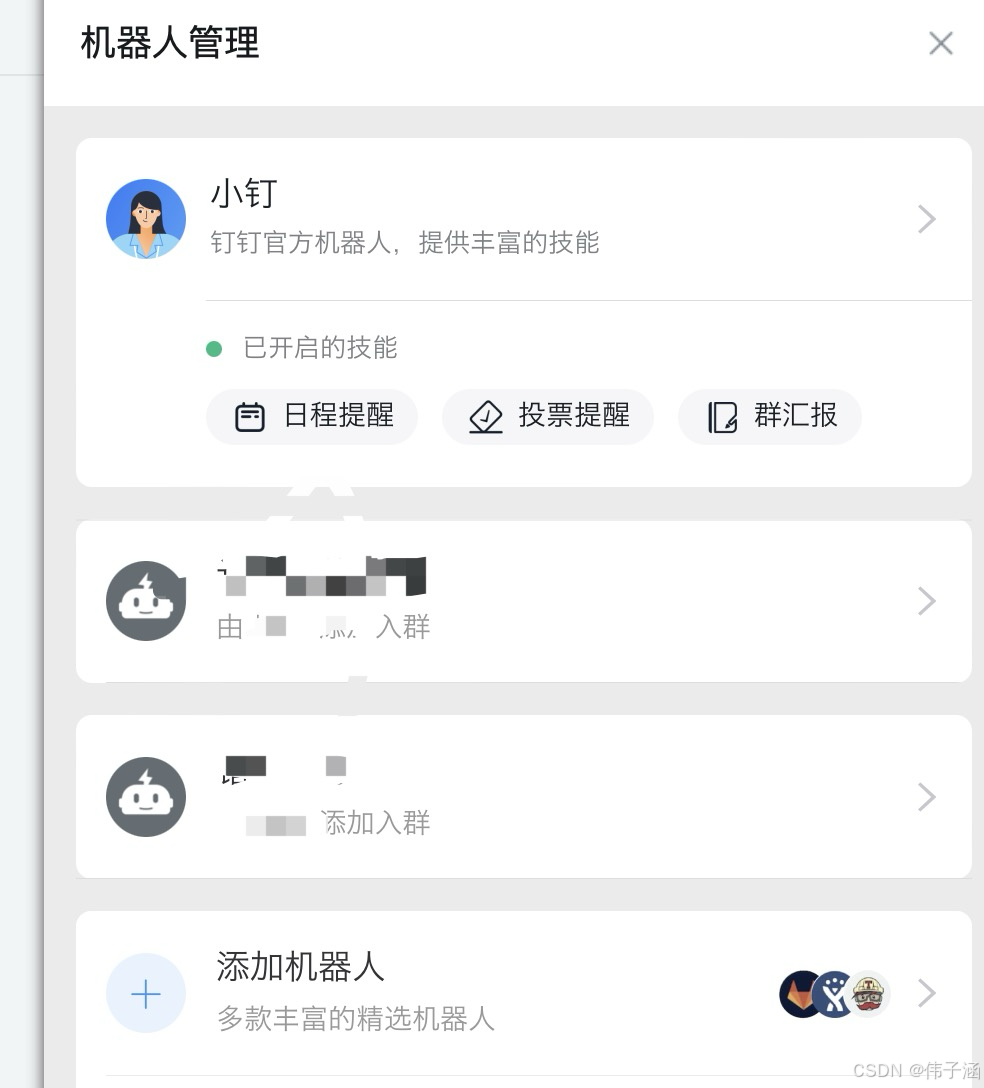Open the 群汇报 skill chip
Viewport: 984px width, 1088px height.
770,416
